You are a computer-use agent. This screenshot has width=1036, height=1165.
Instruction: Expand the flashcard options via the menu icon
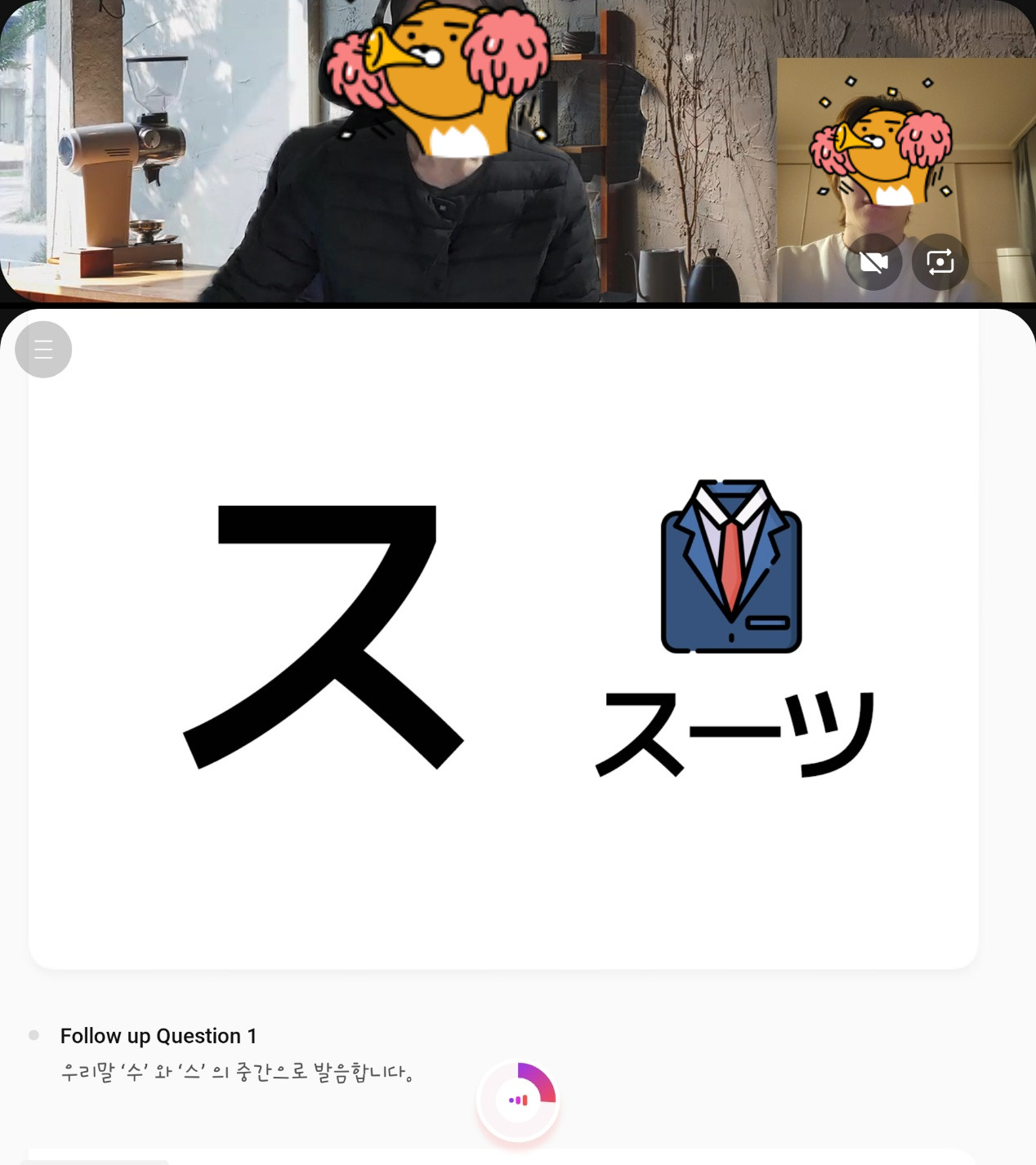42,349
